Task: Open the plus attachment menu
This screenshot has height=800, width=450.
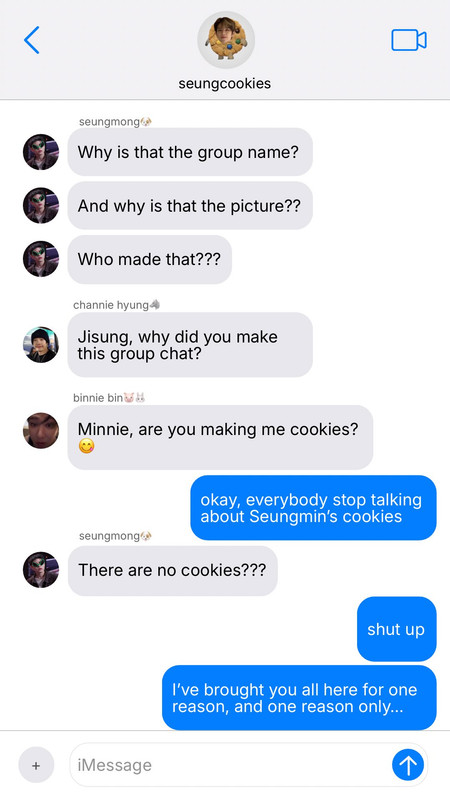Action: pos(36,765)
